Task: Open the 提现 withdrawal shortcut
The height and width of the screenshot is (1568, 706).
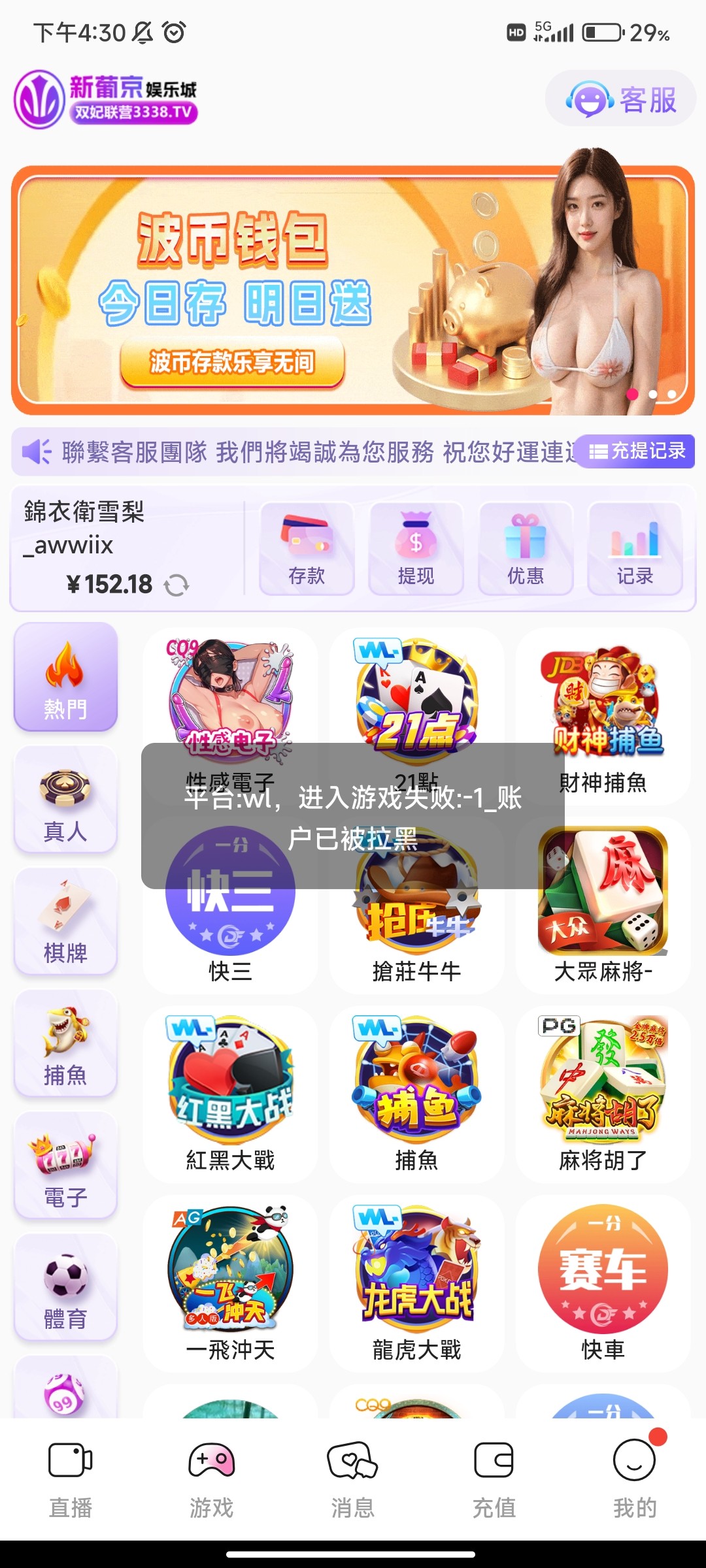Action: 416,549
